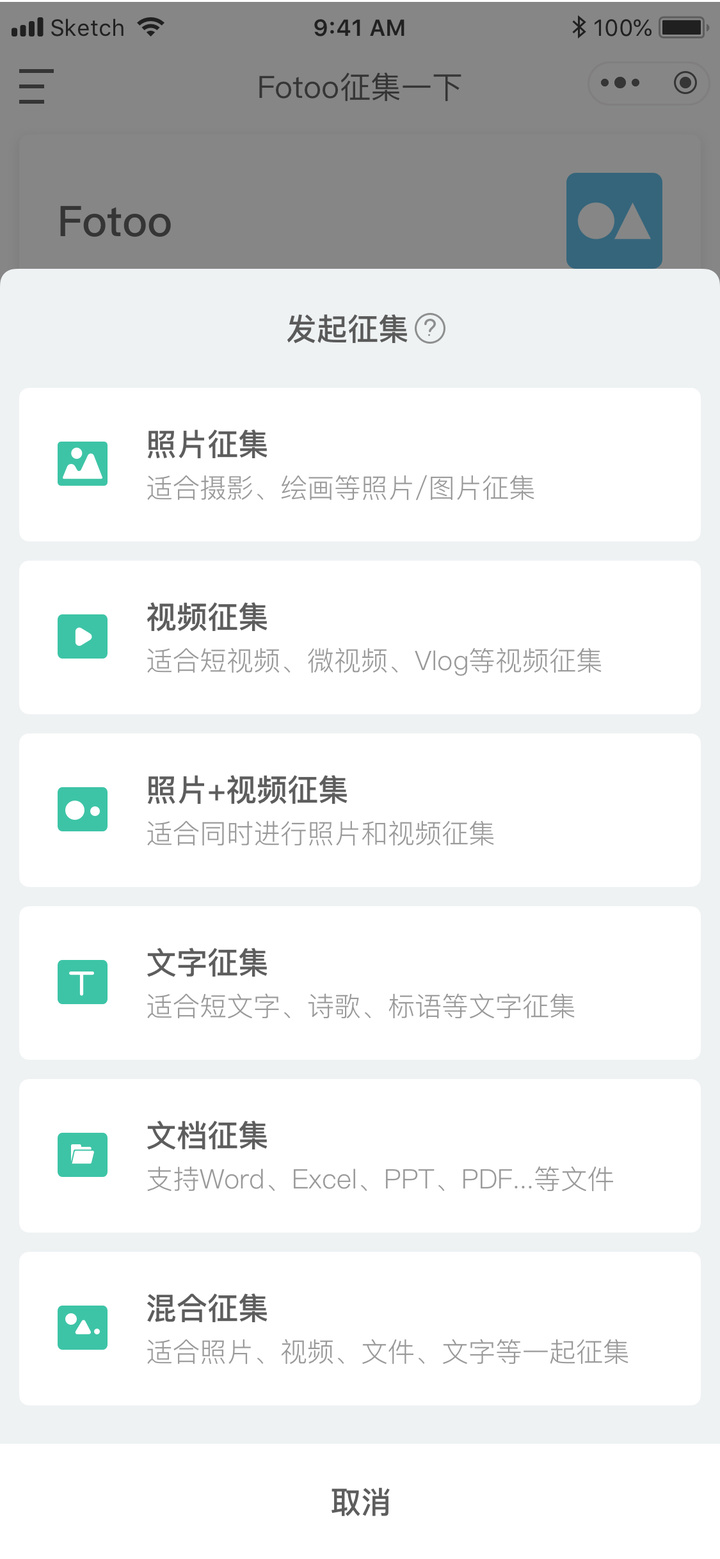This screenshot has width=720, height=1559.
Task: Start a 照片+视频征集 collection
Action: point(360,811)
